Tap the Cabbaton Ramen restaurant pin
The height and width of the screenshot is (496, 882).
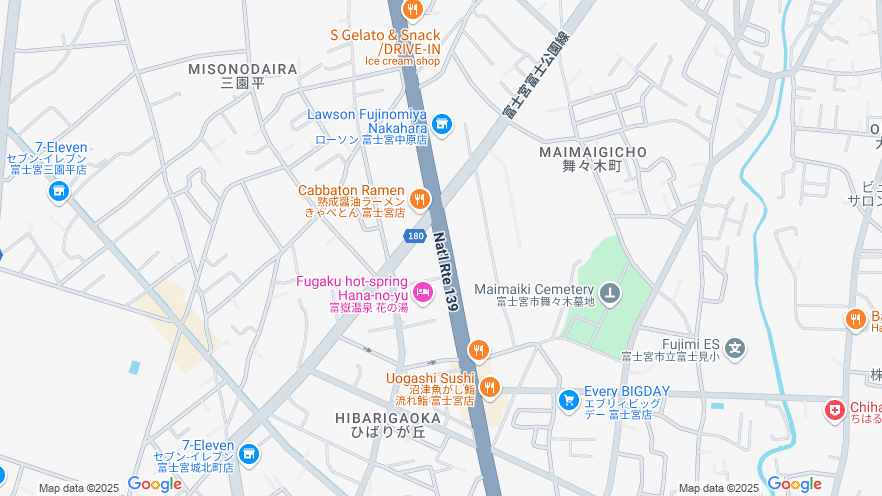pos(419,198)
